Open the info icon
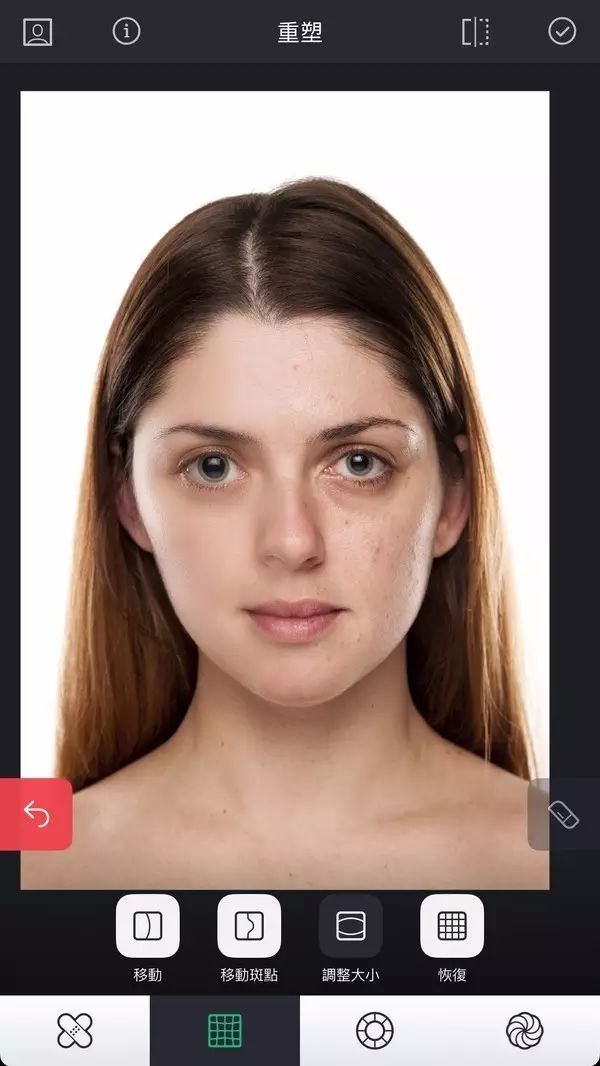600x1066 pixels. [126, 31]
